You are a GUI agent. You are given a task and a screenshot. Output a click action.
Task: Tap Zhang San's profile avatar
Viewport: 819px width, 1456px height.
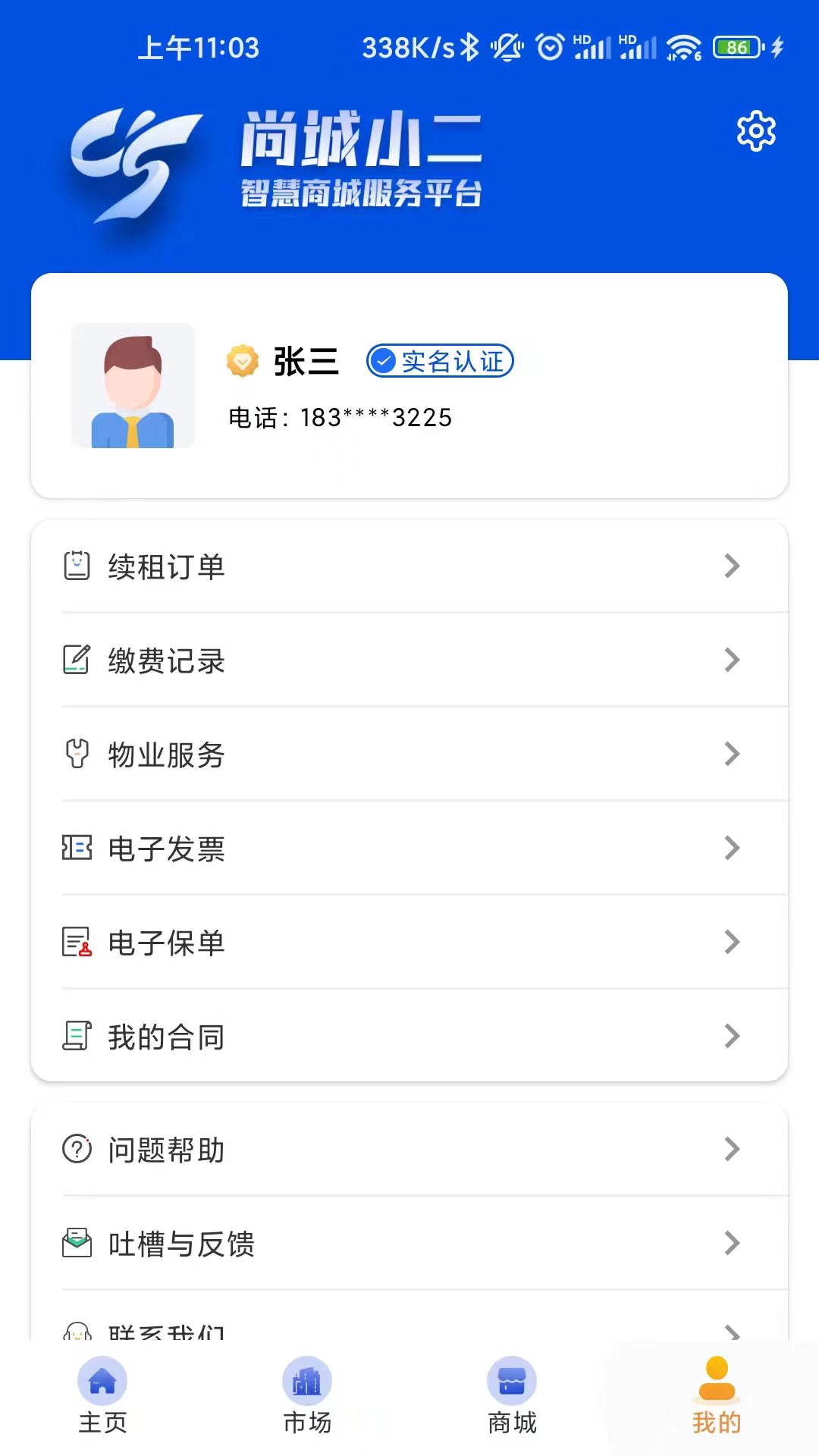(x=133, y=386)
